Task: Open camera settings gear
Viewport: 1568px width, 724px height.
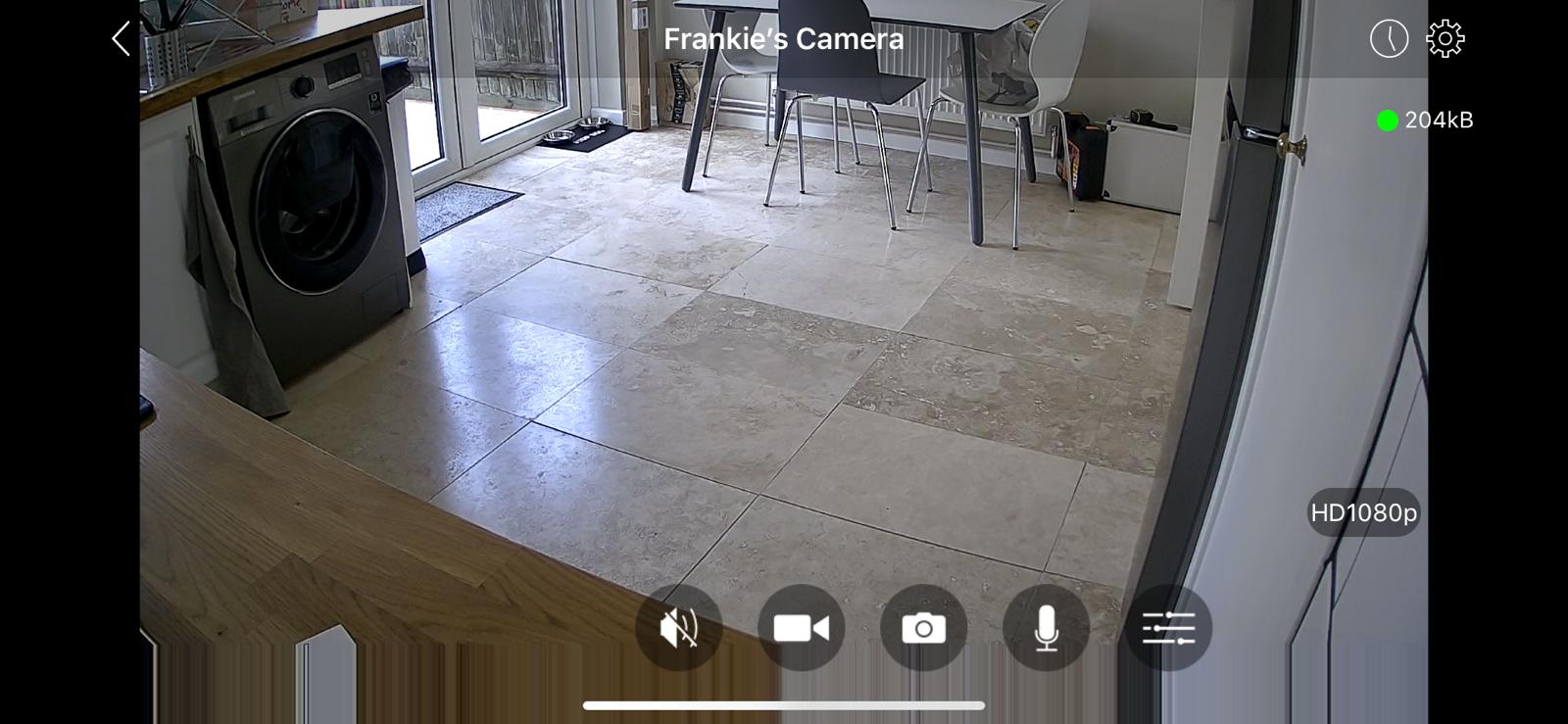Action: (x=1445, y=39)
